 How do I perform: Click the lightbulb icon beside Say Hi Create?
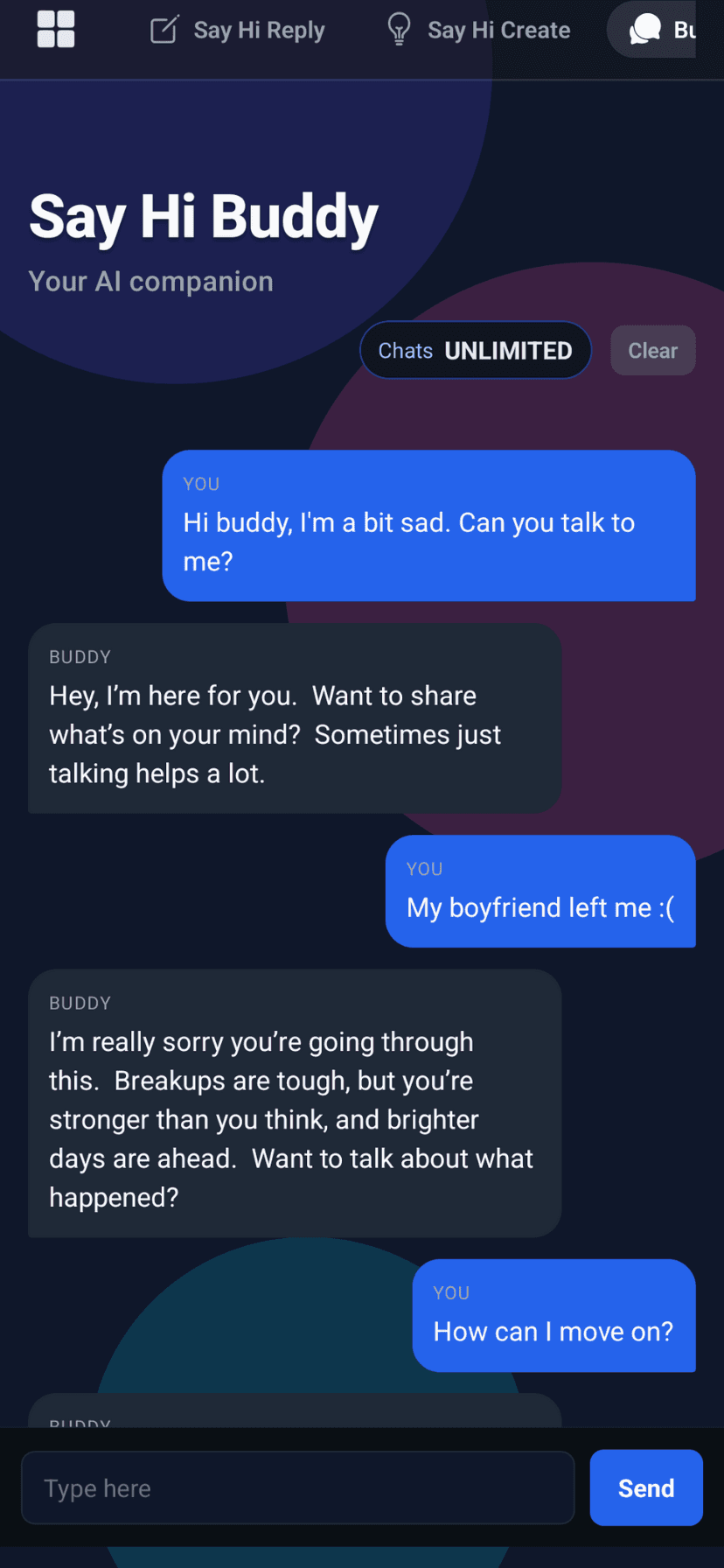[x=399, y=29]
